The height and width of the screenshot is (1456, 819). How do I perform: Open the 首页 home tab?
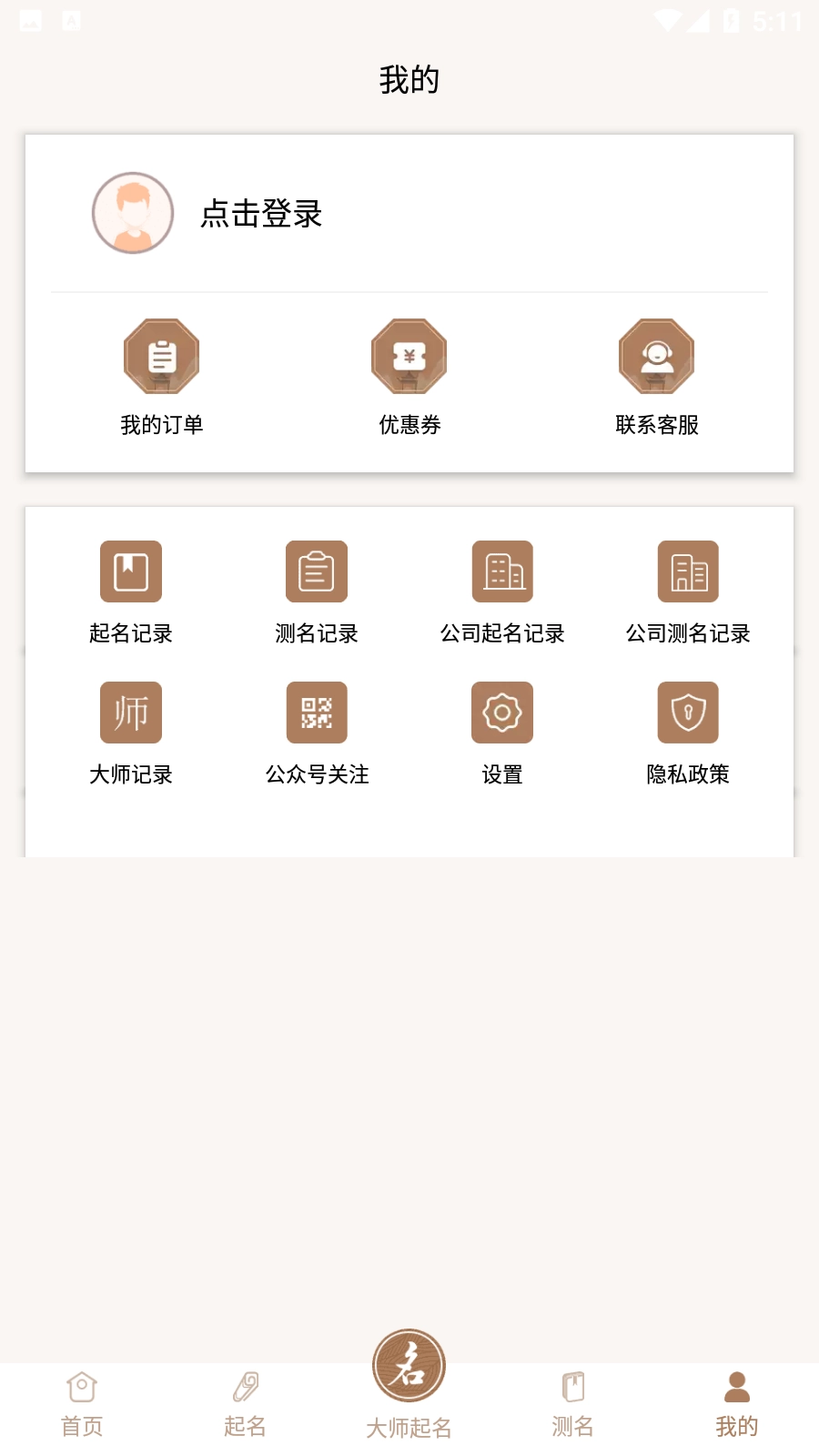coord(81,1401)
